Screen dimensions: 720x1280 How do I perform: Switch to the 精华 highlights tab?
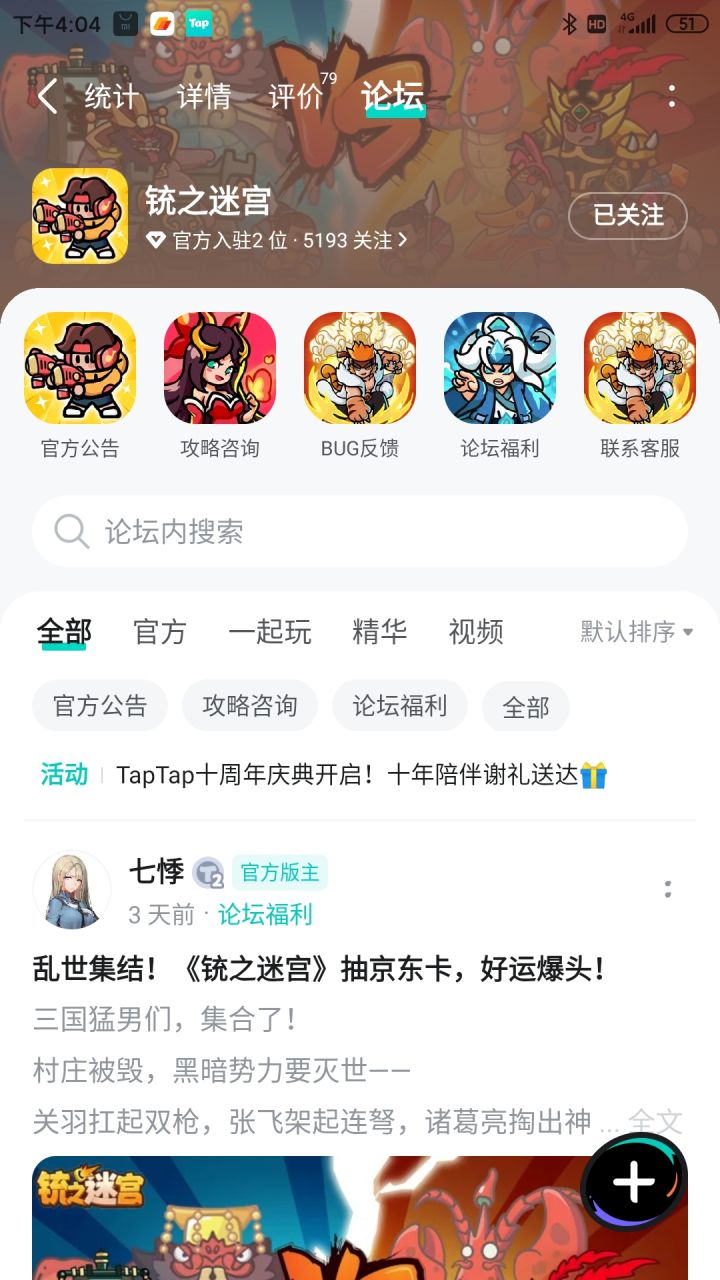[378, 631]
